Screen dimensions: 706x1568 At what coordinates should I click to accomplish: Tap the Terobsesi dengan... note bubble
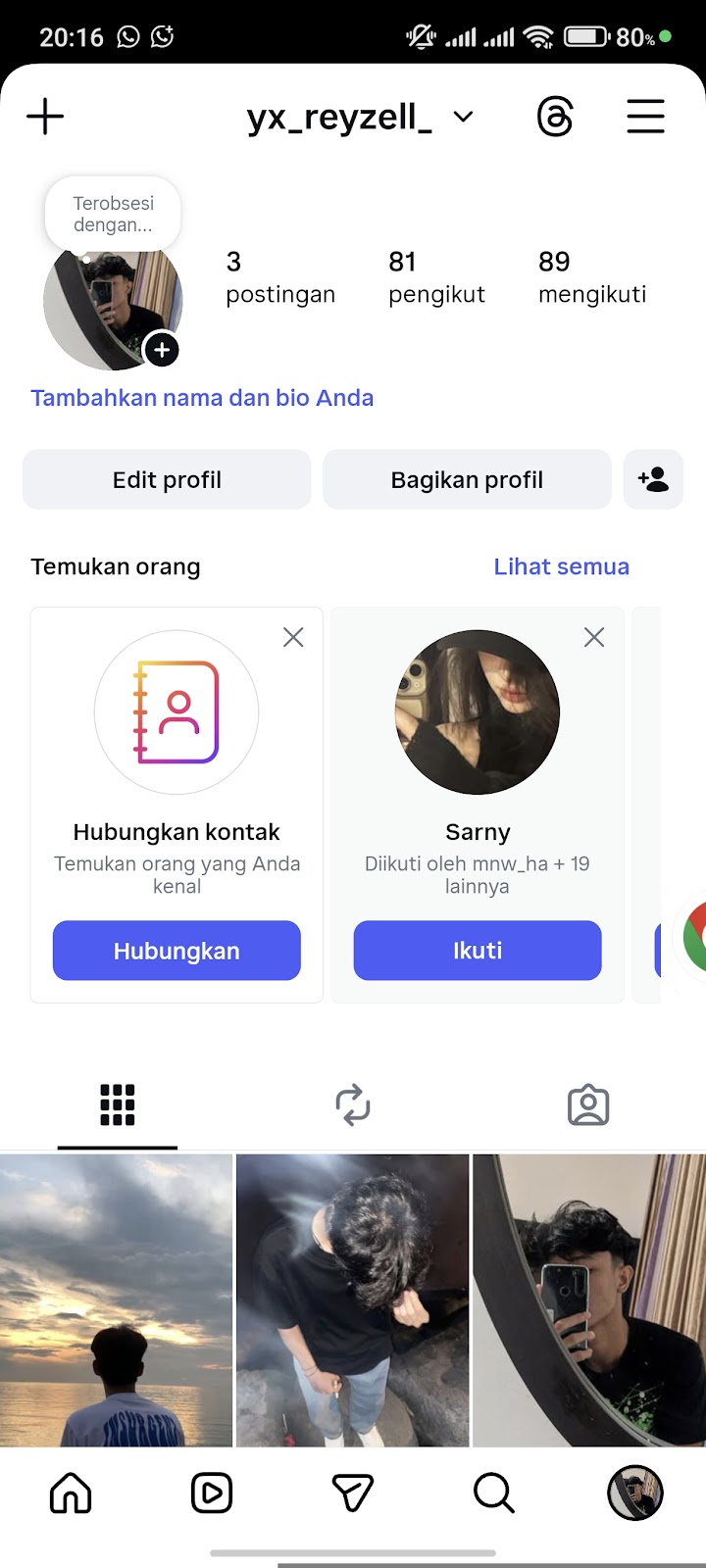113,214
